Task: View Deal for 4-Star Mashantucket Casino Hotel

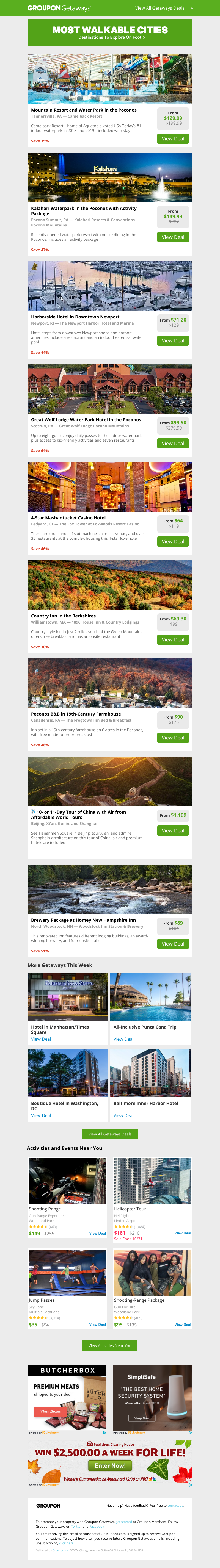Action: 172,541
